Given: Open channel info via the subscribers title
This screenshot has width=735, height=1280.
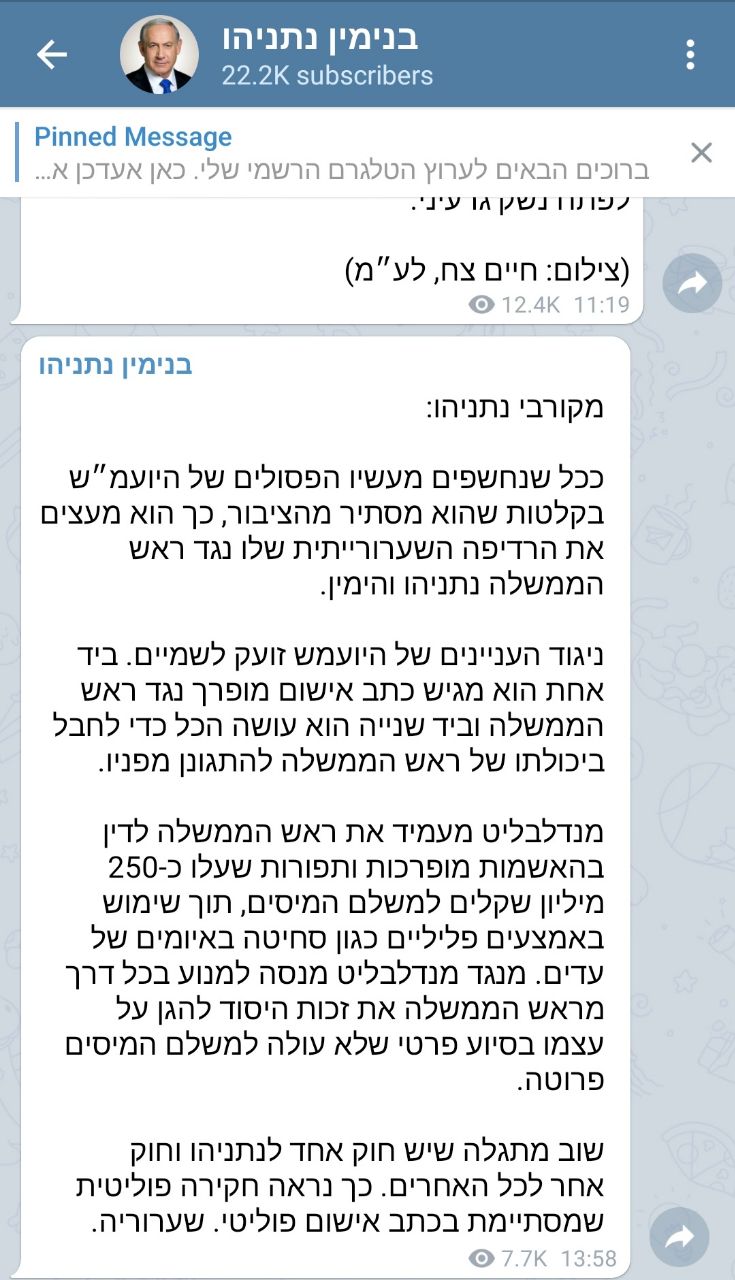Looking at the screenshot, I should (328, 56).
